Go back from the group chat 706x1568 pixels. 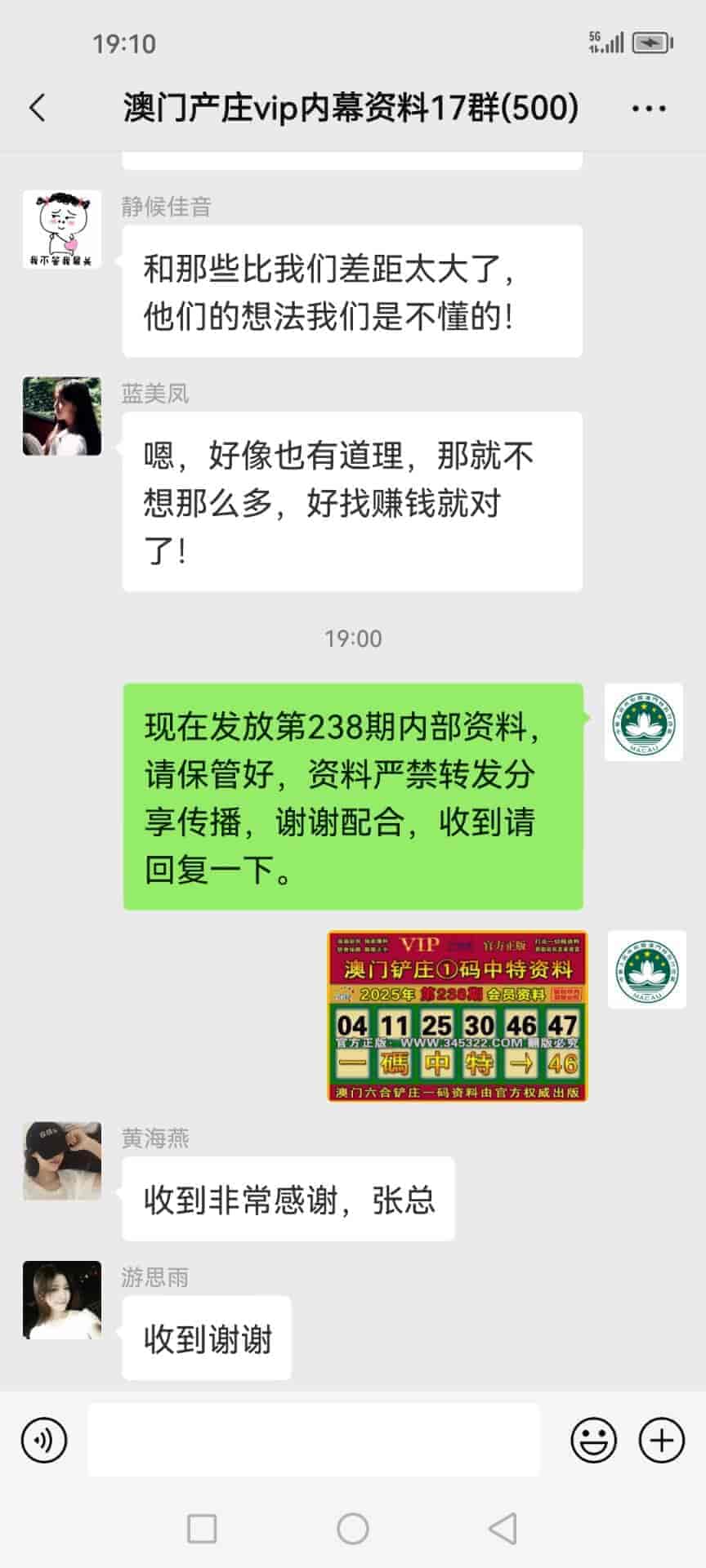point(38,108)
